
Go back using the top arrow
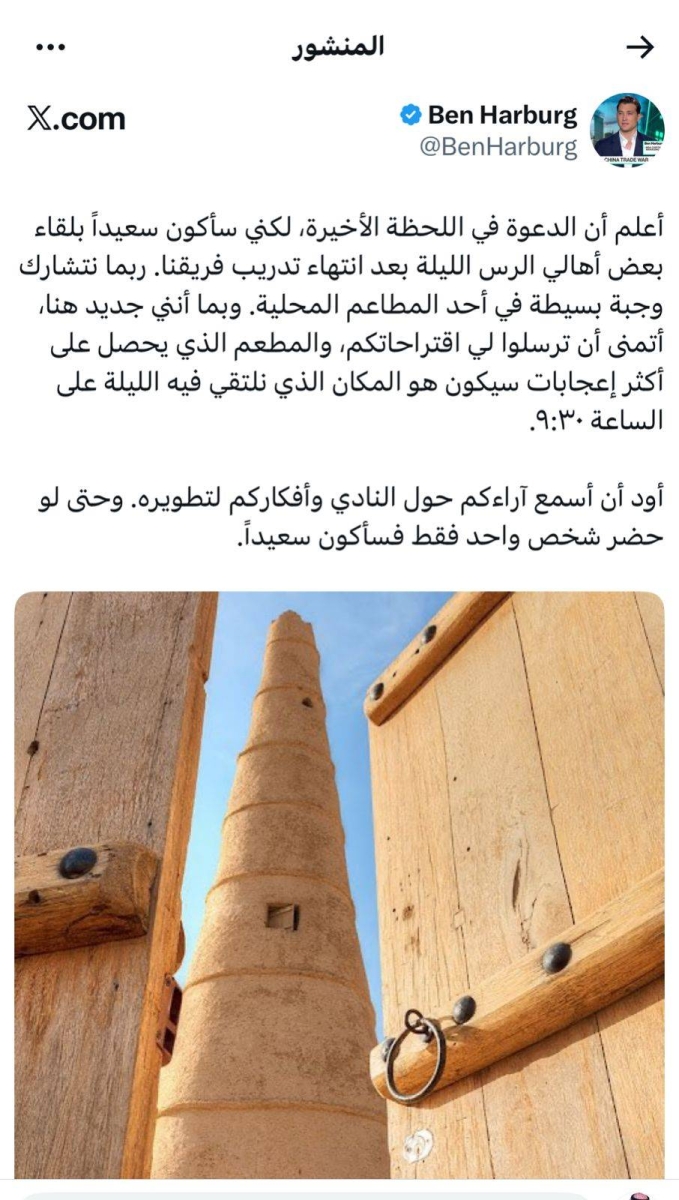[x=638, y=47]
